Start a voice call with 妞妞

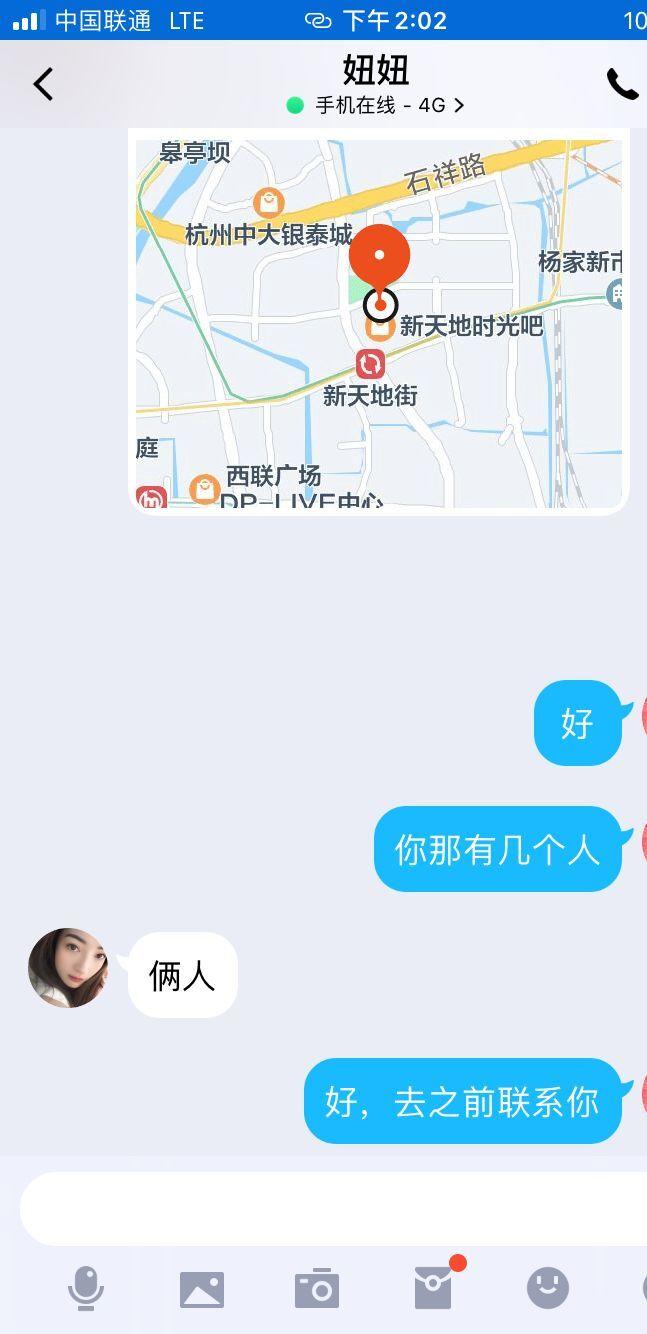click(x=622, y=85)
